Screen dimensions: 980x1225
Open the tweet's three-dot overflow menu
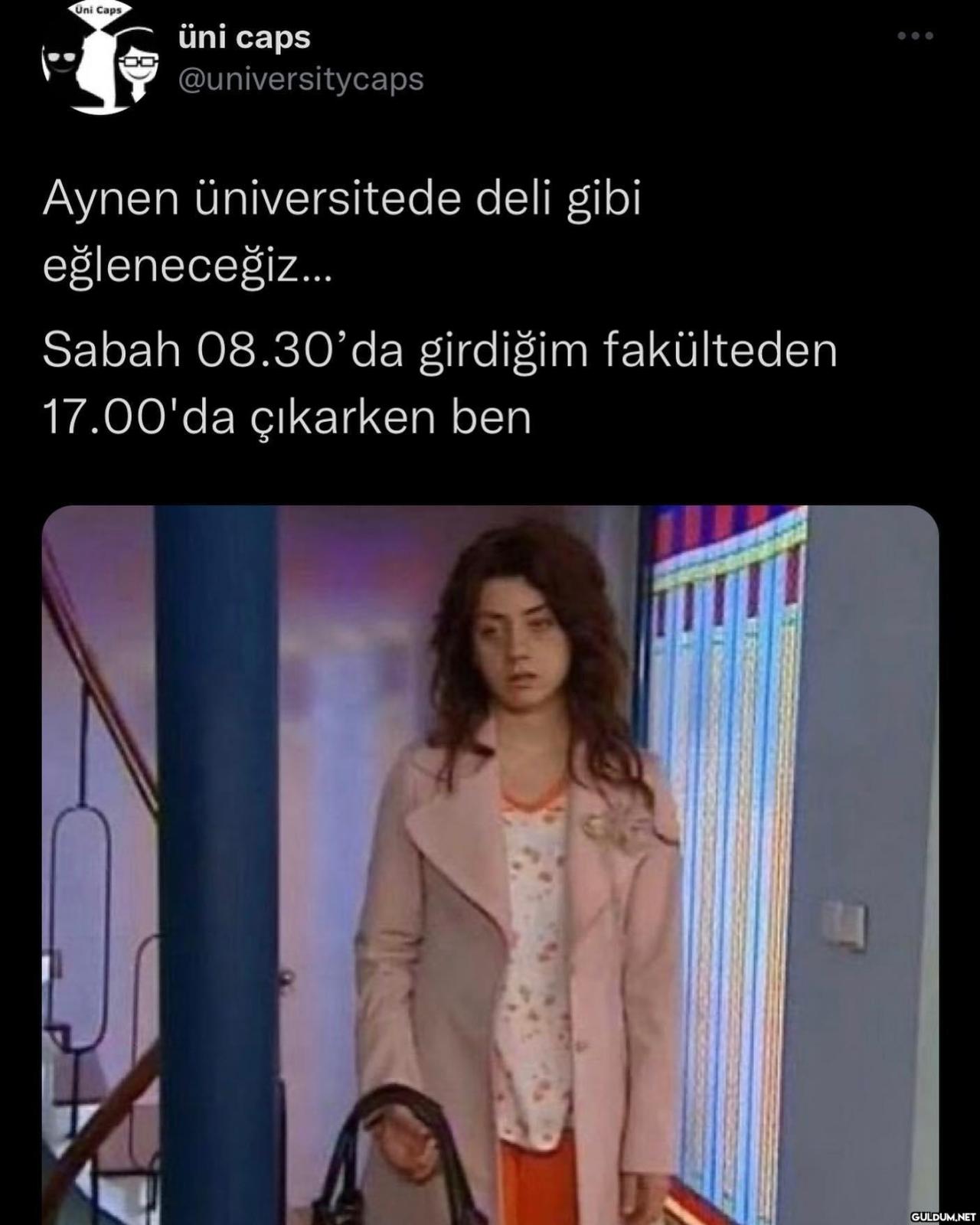coord(916,36)
